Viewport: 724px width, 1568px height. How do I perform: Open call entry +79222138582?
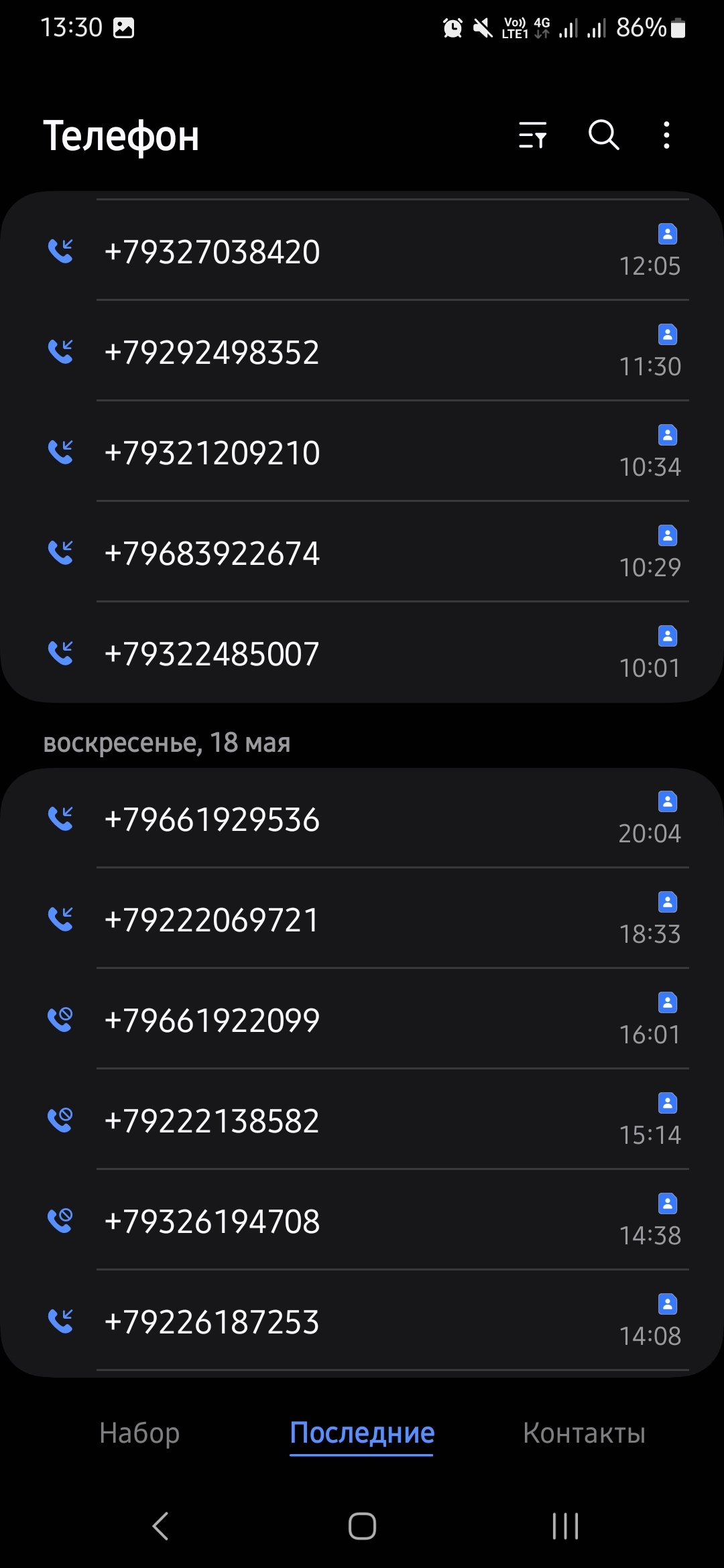click(x=362, y=1121)
